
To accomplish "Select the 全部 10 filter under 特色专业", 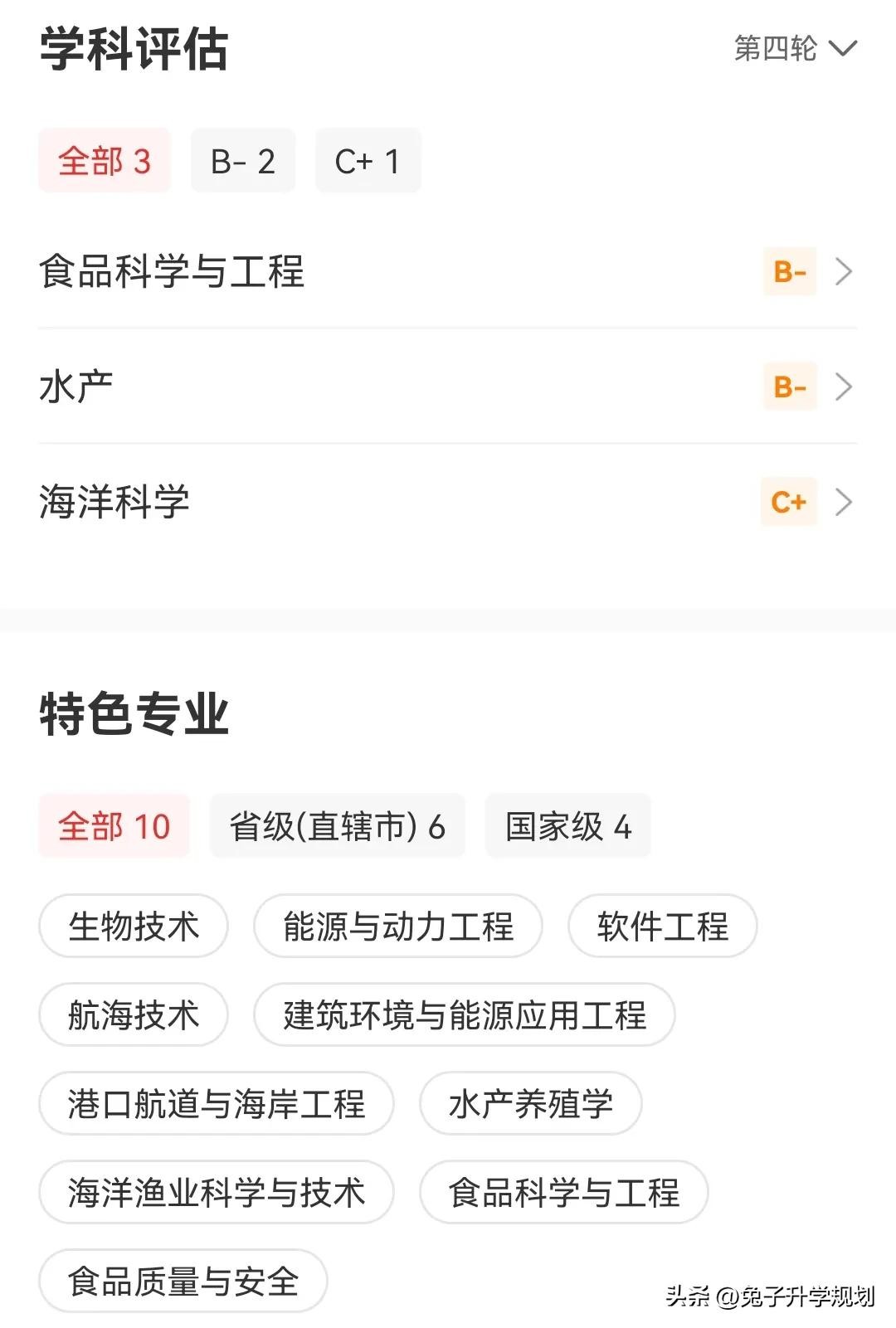I will point(114,826).
